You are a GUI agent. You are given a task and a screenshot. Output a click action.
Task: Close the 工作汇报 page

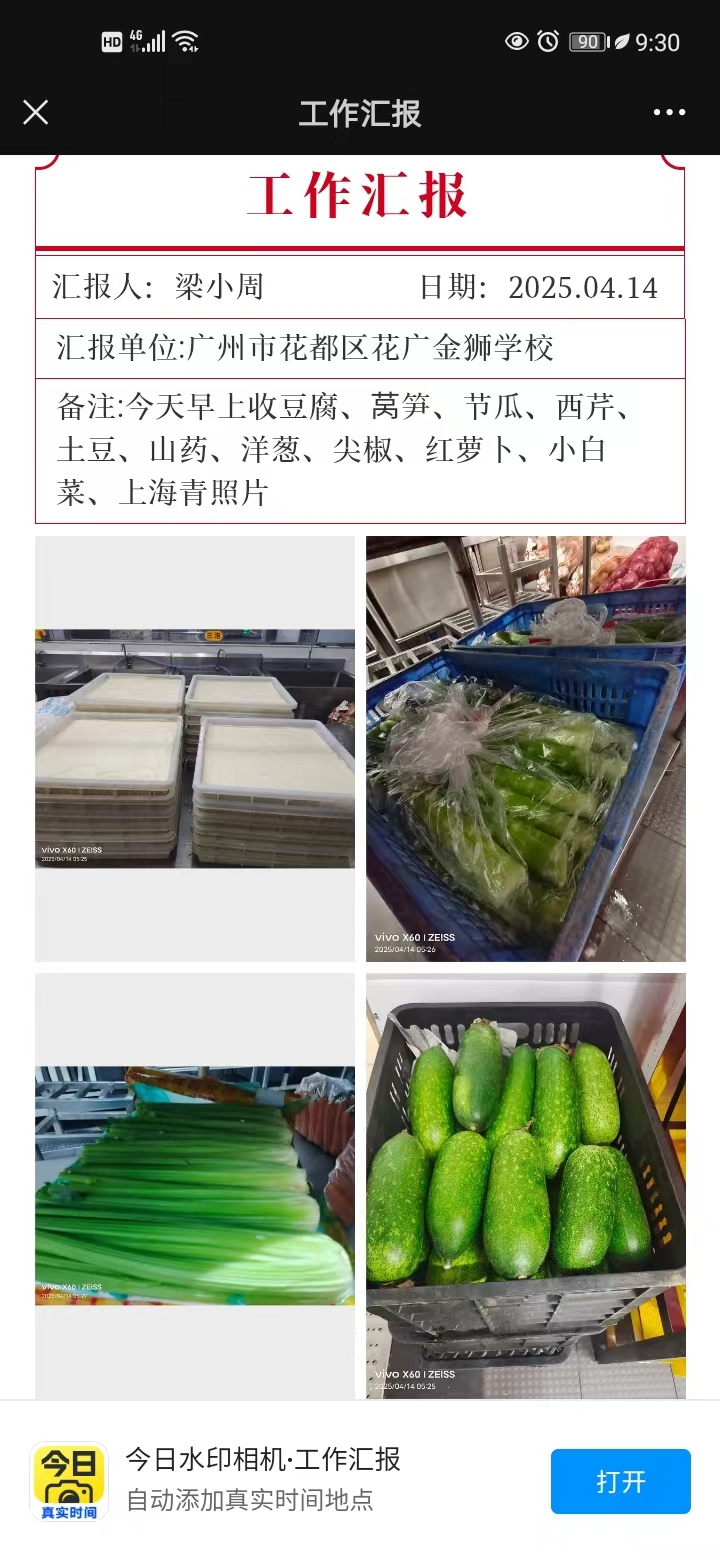pyautogui.click(x=36, y=112)
